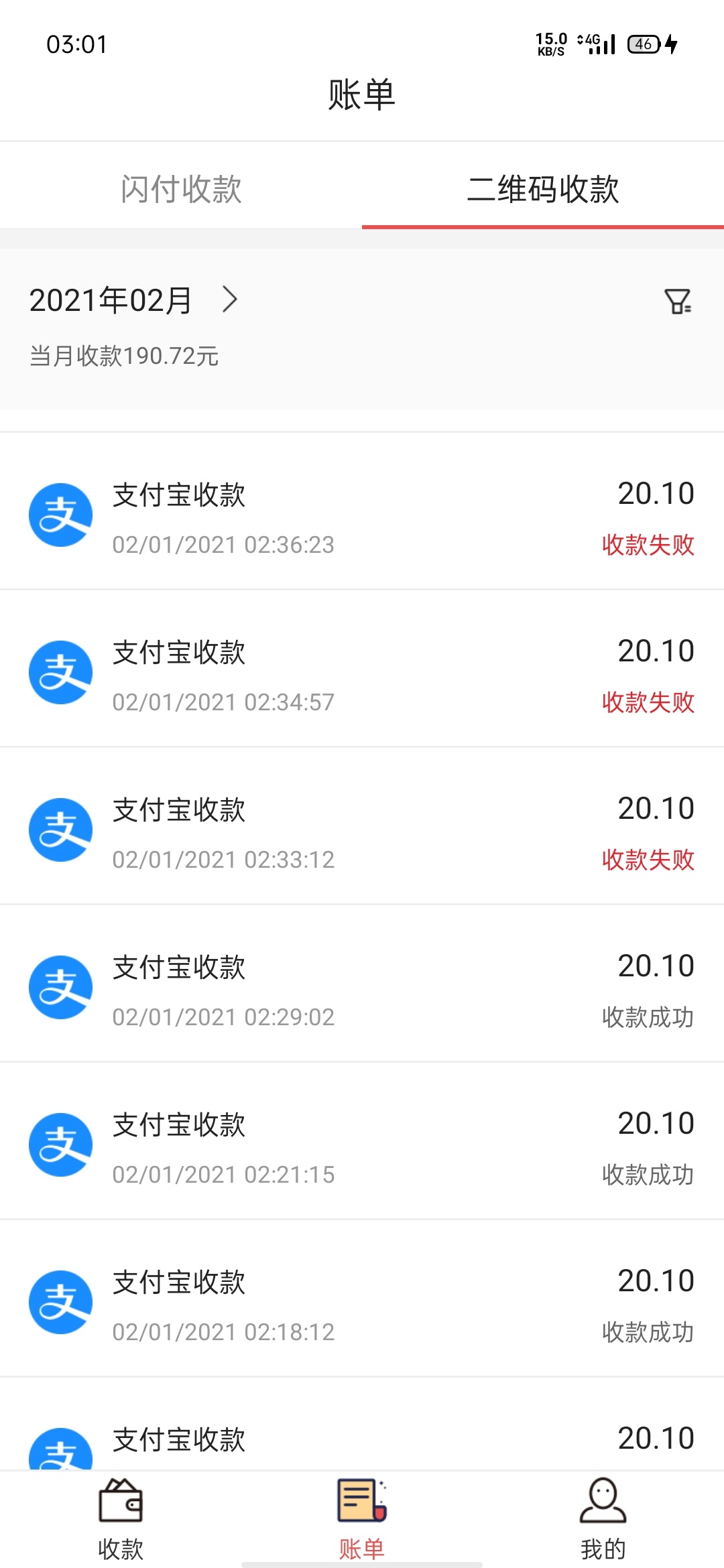This screenshot has height=1568, width=724.
Task: View the failed payment at 02:34:57
Action: 362,669
